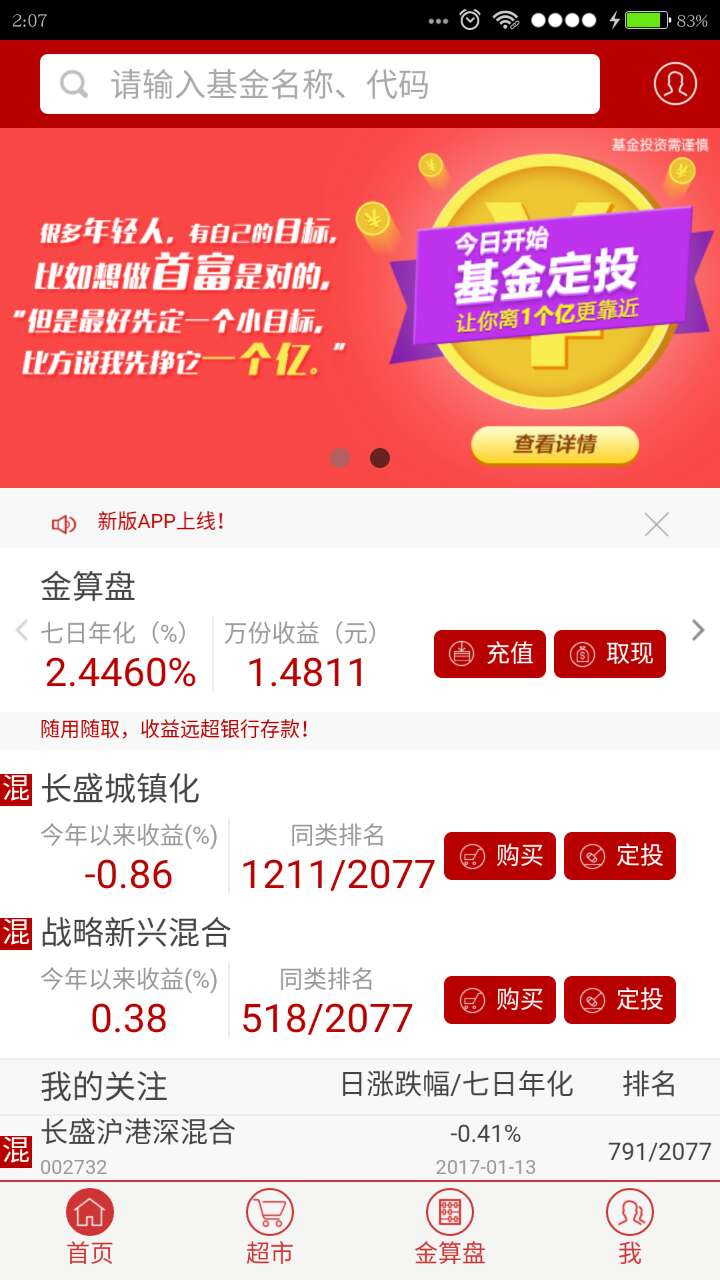Tap 取现 for 金算盘
This screenshot has height=1280, width=720.
(x=610, y=654)
